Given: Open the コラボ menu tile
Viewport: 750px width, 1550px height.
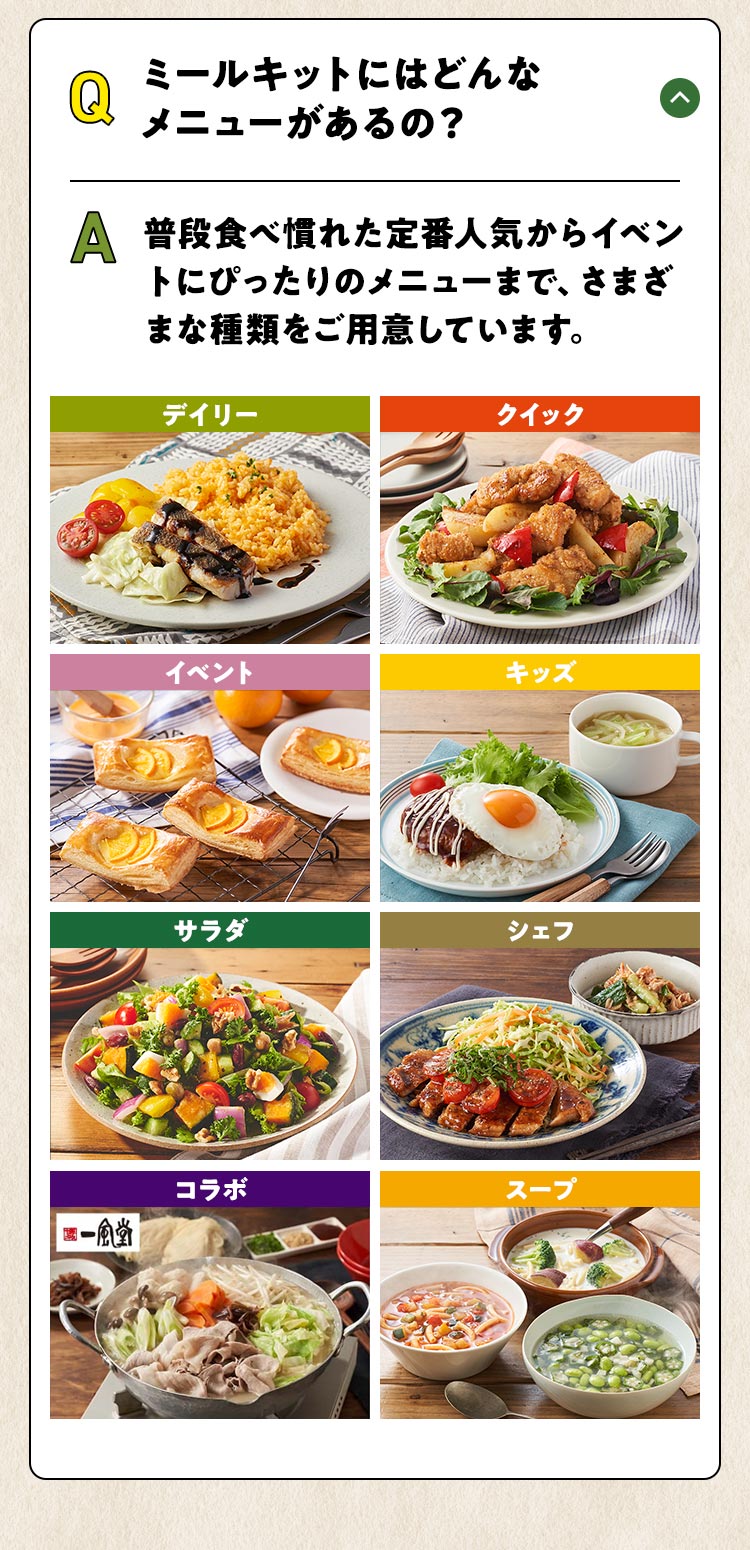Looking at the screenshot, I should (210, 1295).
